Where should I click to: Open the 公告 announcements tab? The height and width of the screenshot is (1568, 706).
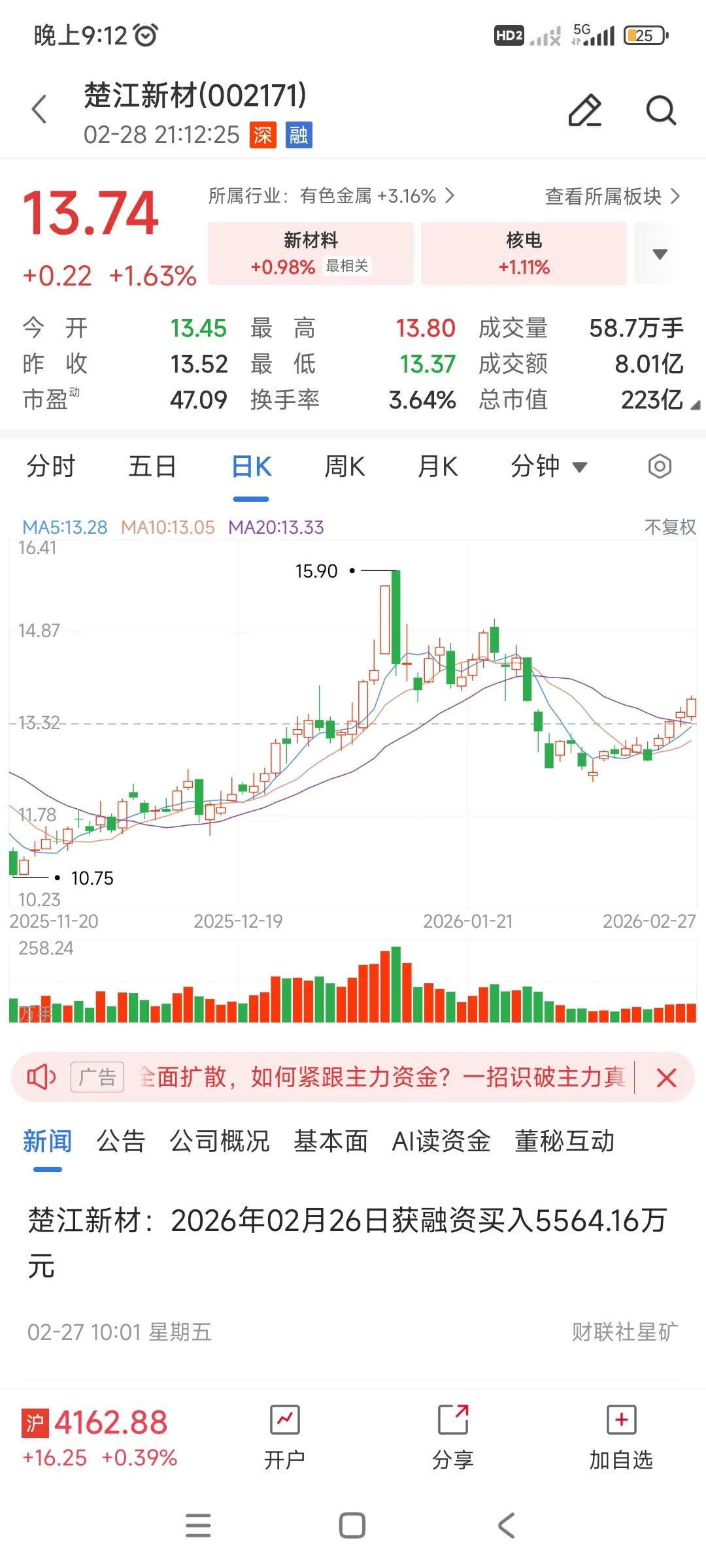coord(122,1141)
